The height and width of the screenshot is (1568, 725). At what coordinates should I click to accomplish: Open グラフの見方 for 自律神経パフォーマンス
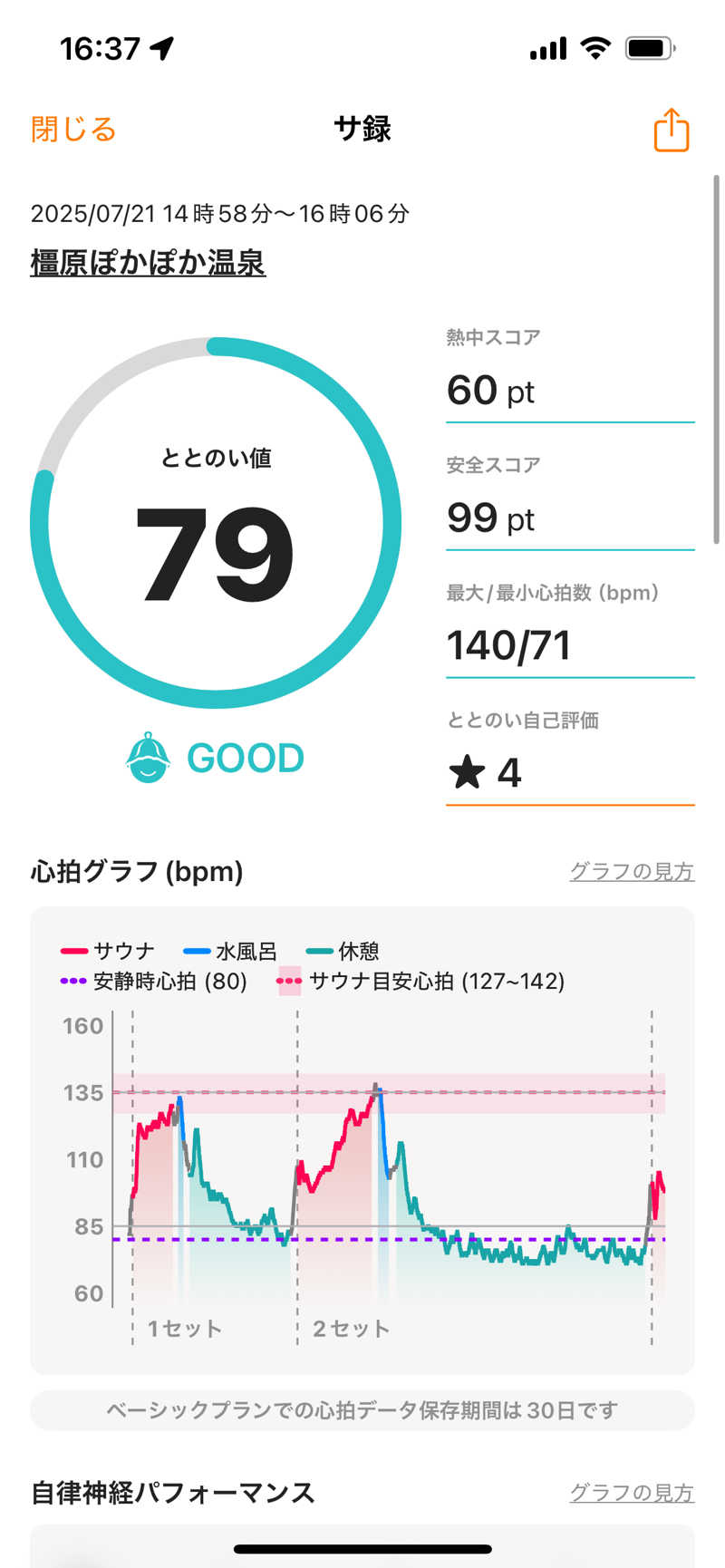click(631, 1492)
